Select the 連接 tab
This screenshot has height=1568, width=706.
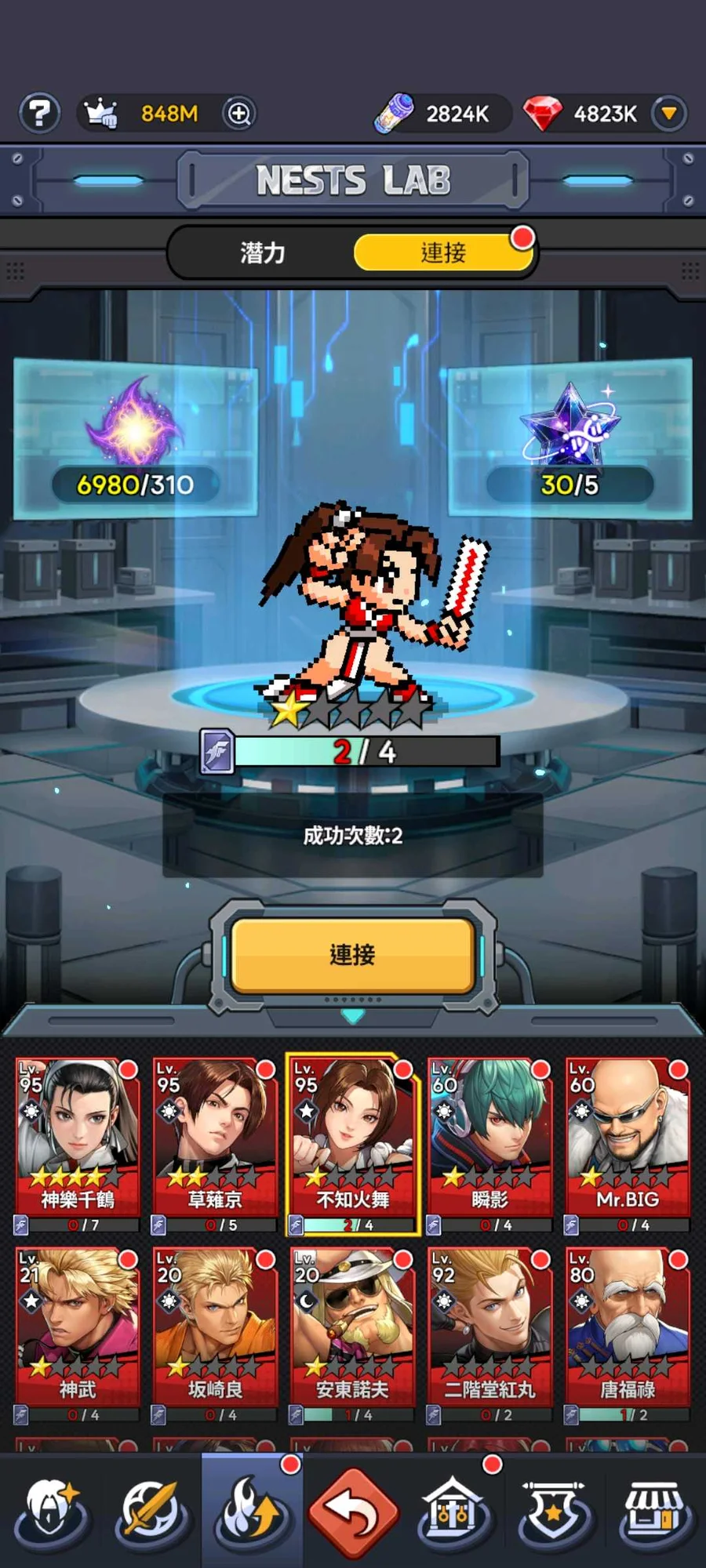tap(443, 252)
